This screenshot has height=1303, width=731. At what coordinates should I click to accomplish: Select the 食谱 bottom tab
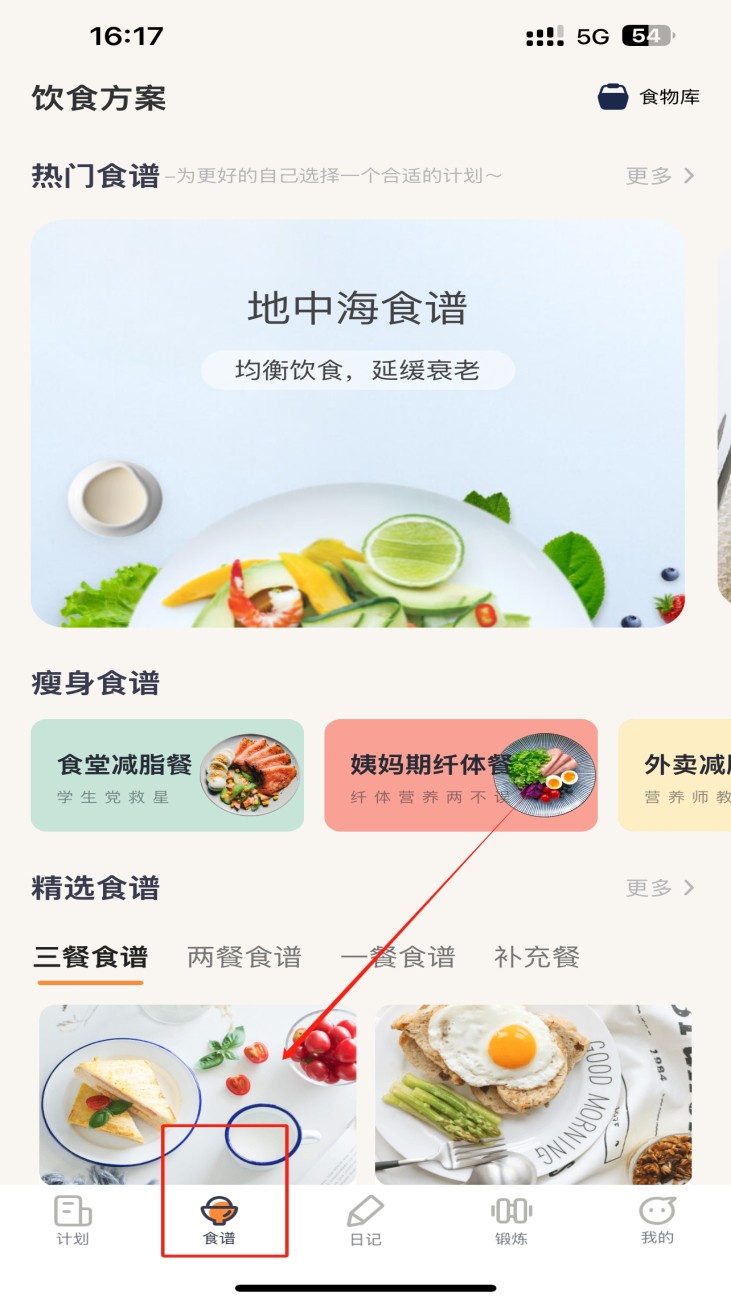point(219,1221)
